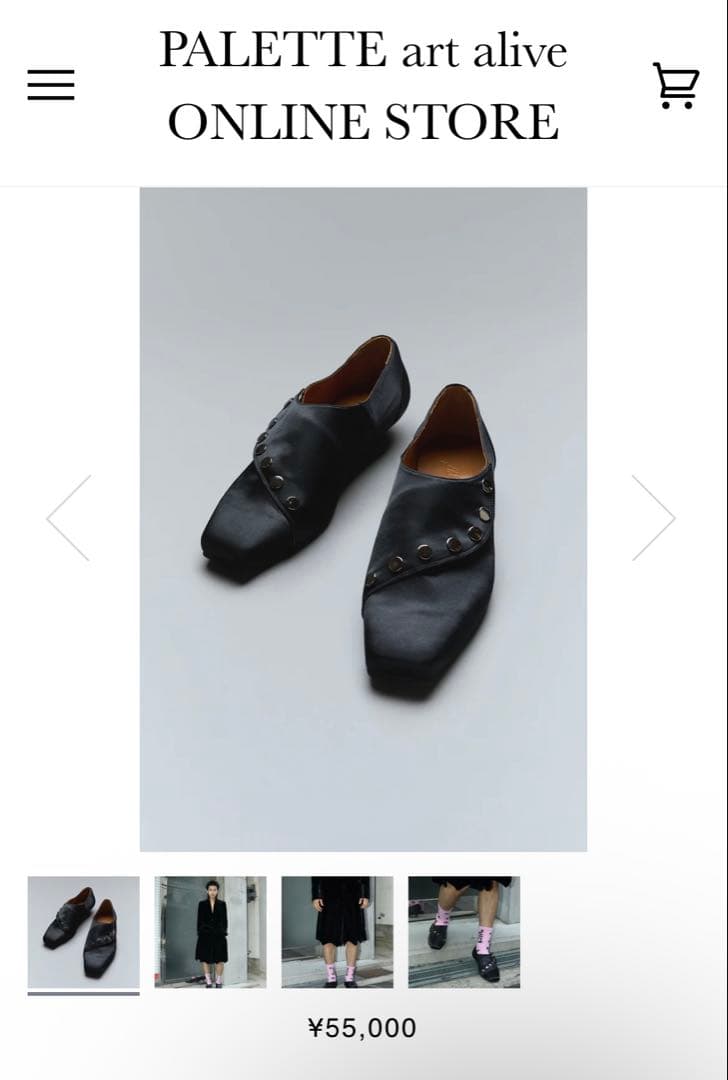Expand the site menu from the header
Image resolution: width=728 pixels, height=1080 pixels.
[49, 86]
